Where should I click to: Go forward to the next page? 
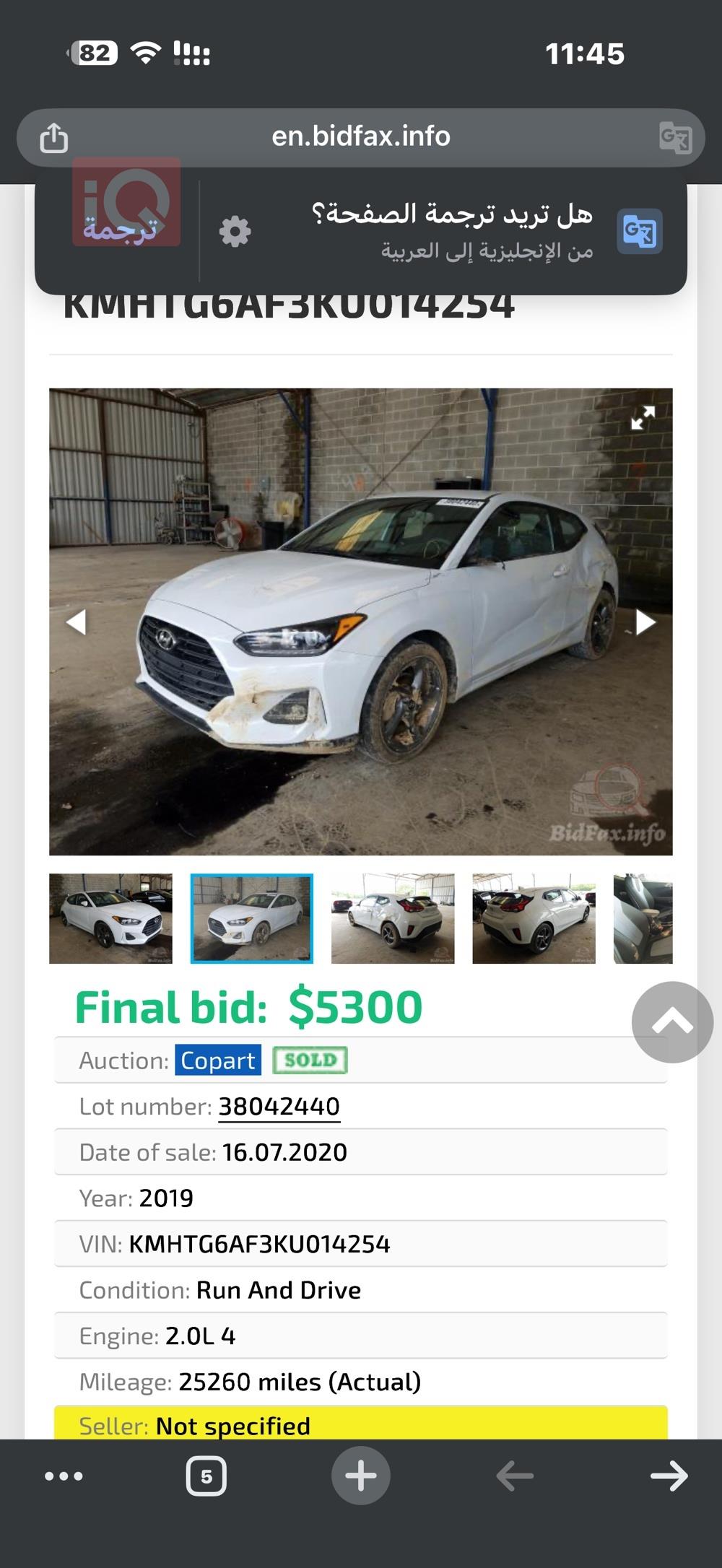point(669,1476)
